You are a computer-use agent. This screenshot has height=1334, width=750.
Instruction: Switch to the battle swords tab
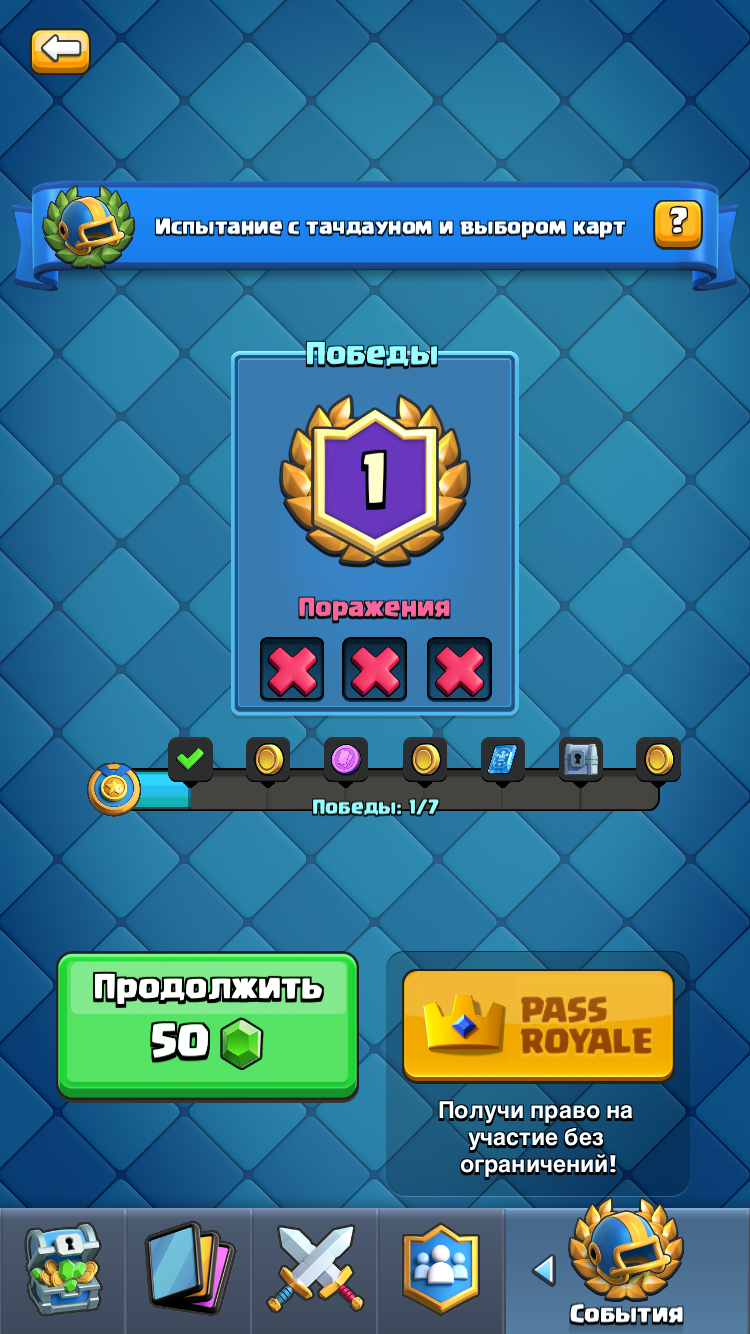(x=314, y=1268)
